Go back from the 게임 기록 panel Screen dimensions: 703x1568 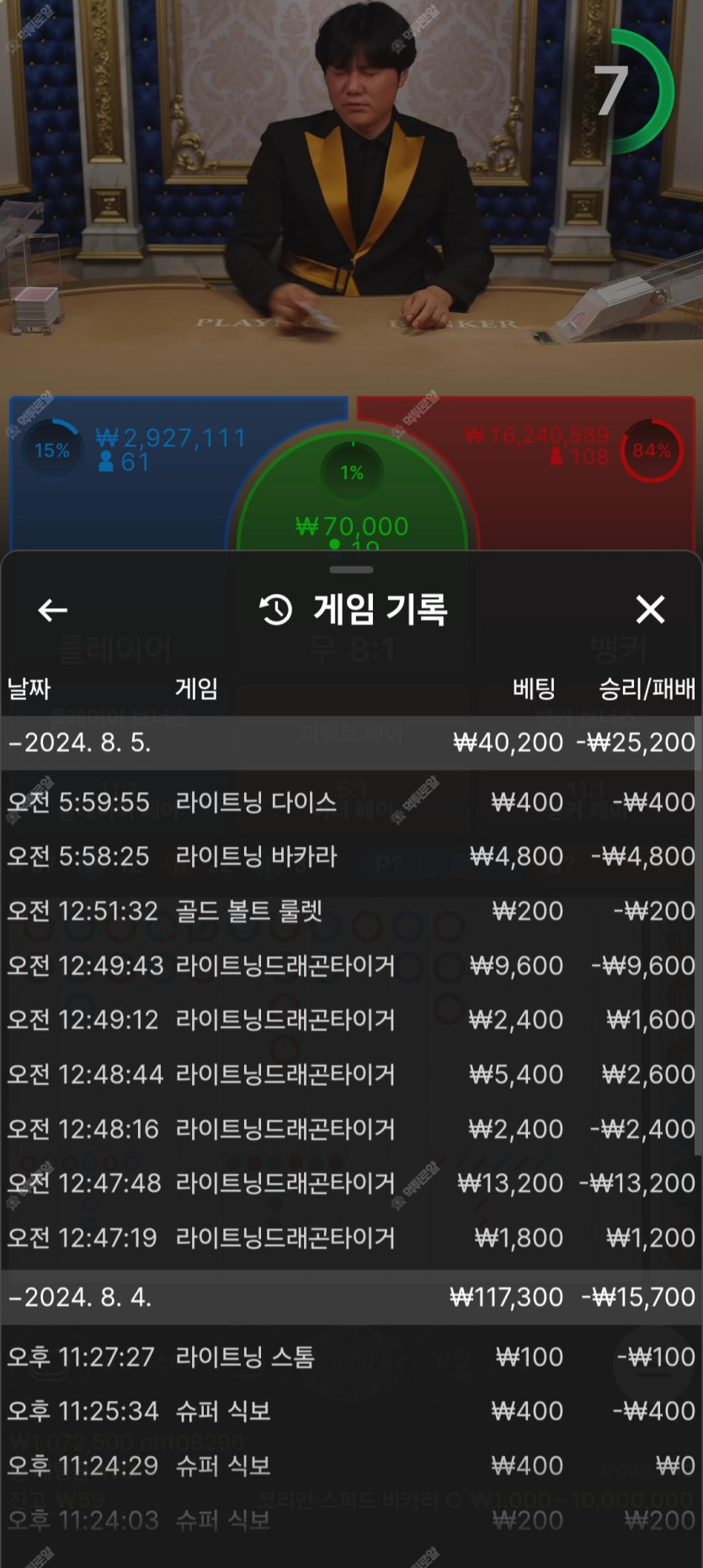tap(52, 610)
